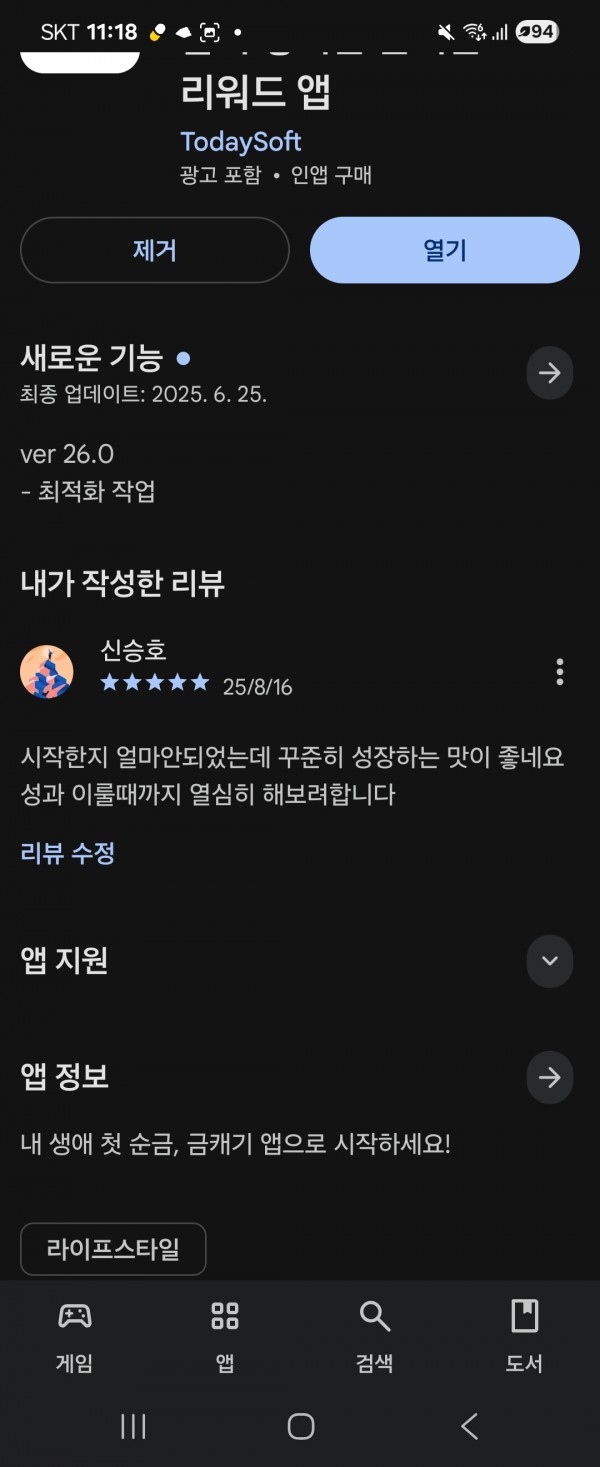Go back with system back button
Viewport: 600px width, 1467px height.
[x=469, y=1426]
